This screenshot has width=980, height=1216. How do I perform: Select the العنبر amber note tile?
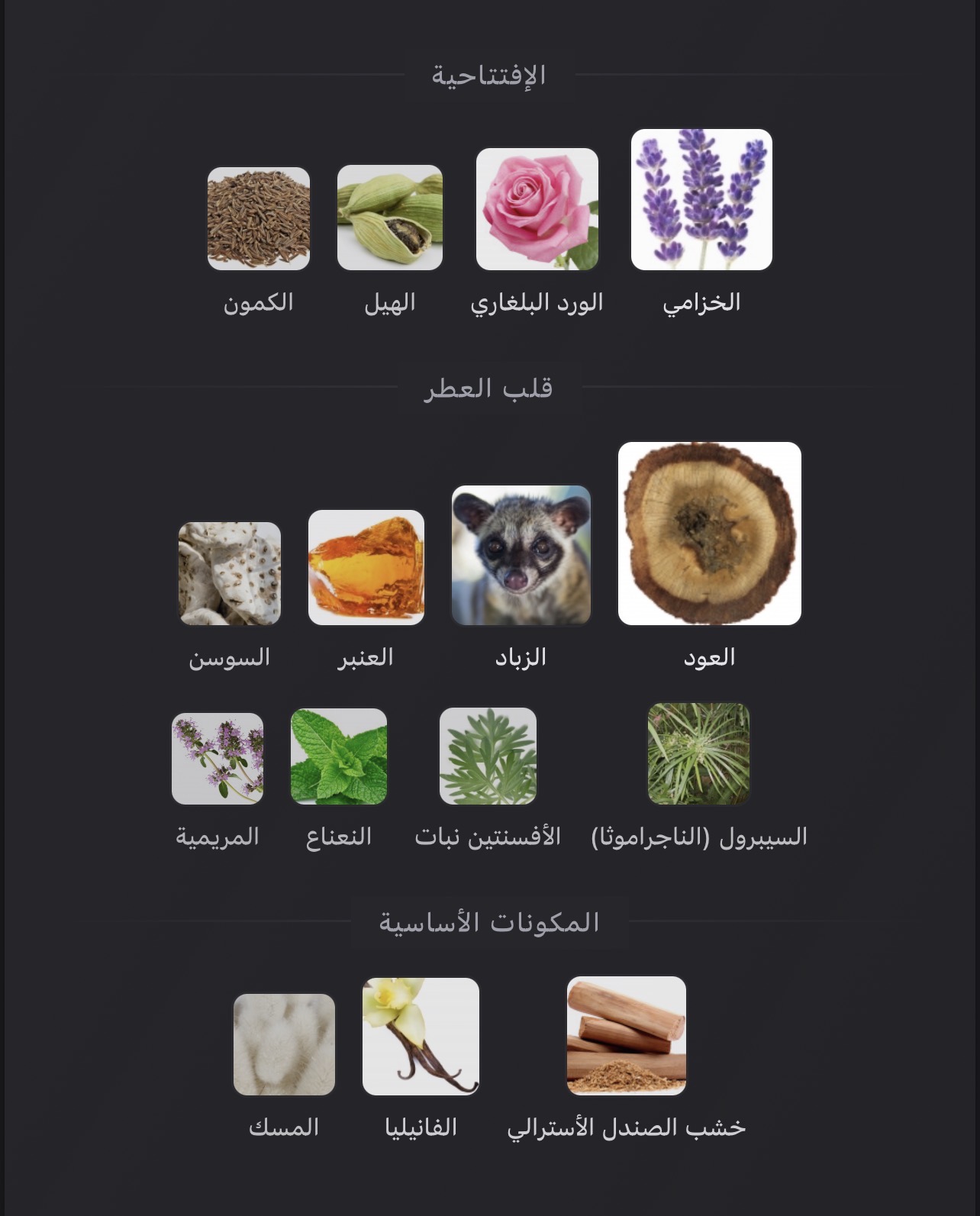tap(366, 567)
